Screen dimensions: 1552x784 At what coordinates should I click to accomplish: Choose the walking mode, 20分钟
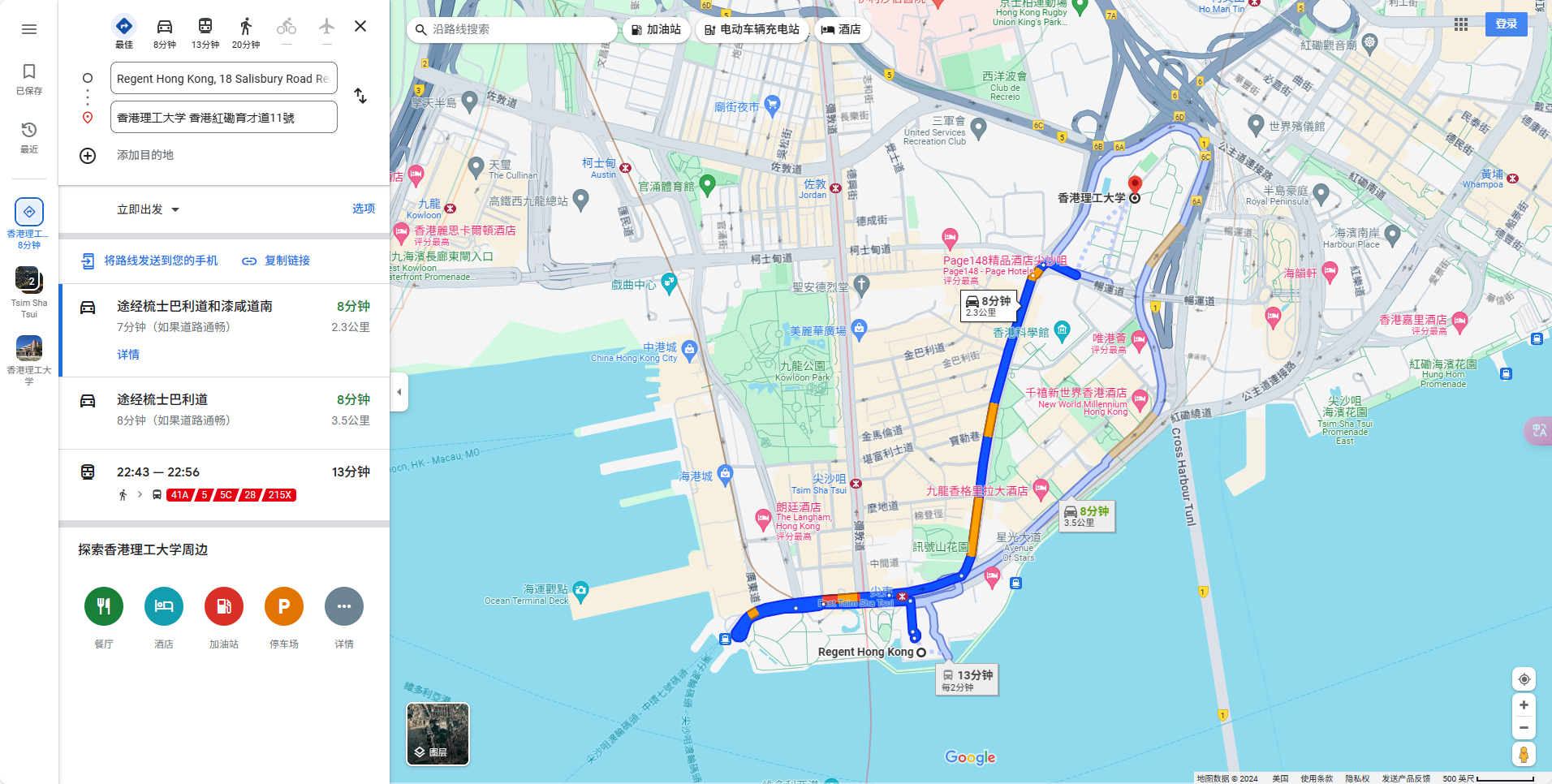(x=246, y=32)
